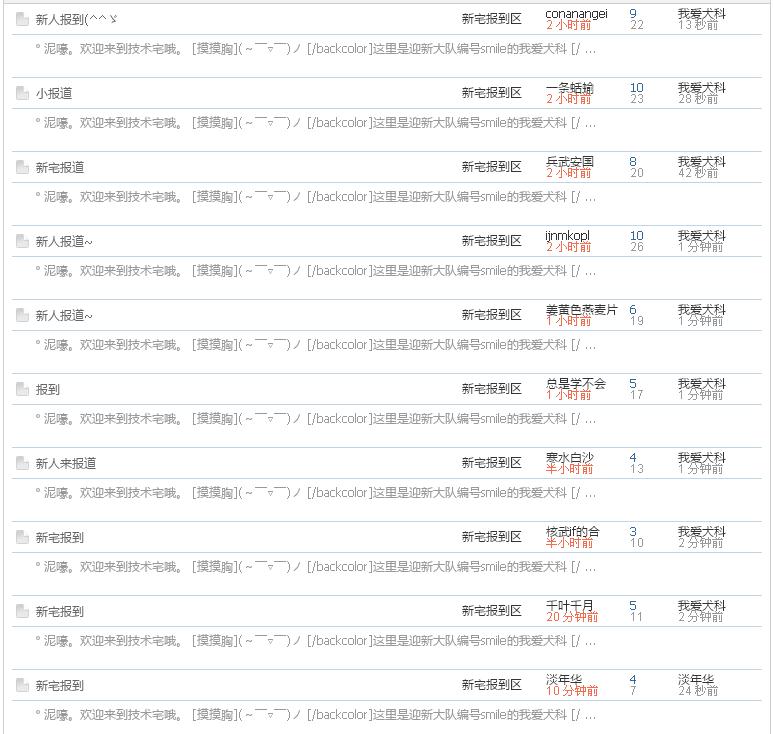The height and width of the screenshot is (734, 774).
Task: Open 新宅报到区 forum in the 小报道 row
Action: [491, 93]
